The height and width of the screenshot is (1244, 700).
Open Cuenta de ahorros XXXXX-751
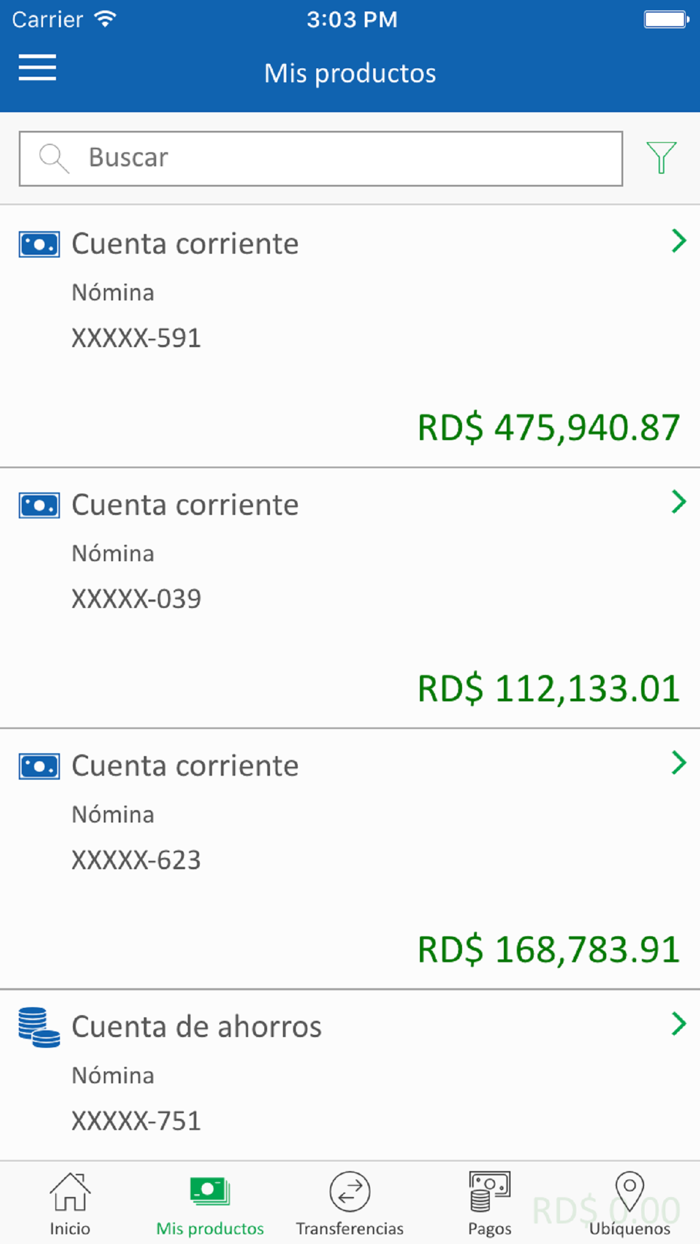350,1075
